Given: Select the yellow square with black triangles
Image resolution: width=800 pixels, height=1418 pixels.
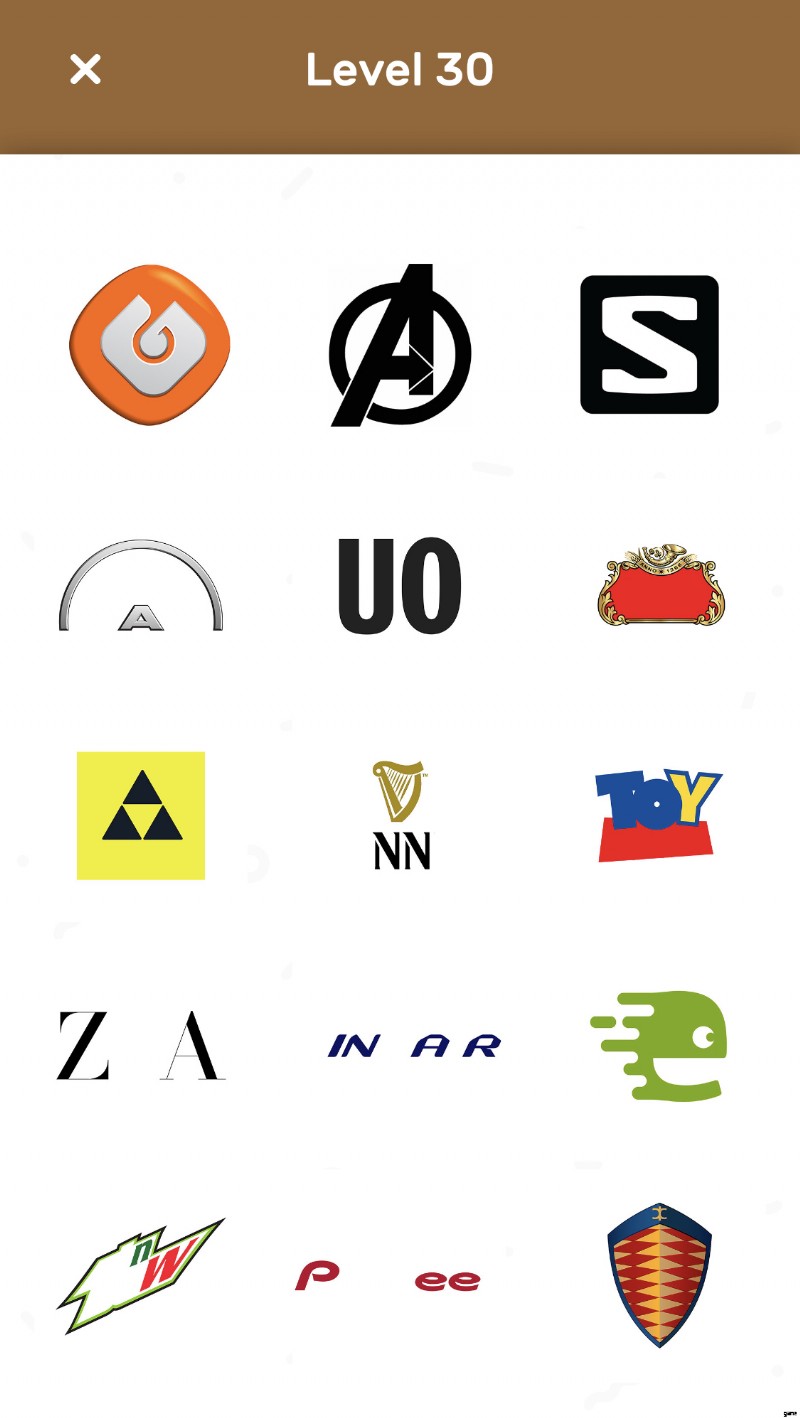Looking at the screenshot, I should pyautogui.click(x=141, y=816).
